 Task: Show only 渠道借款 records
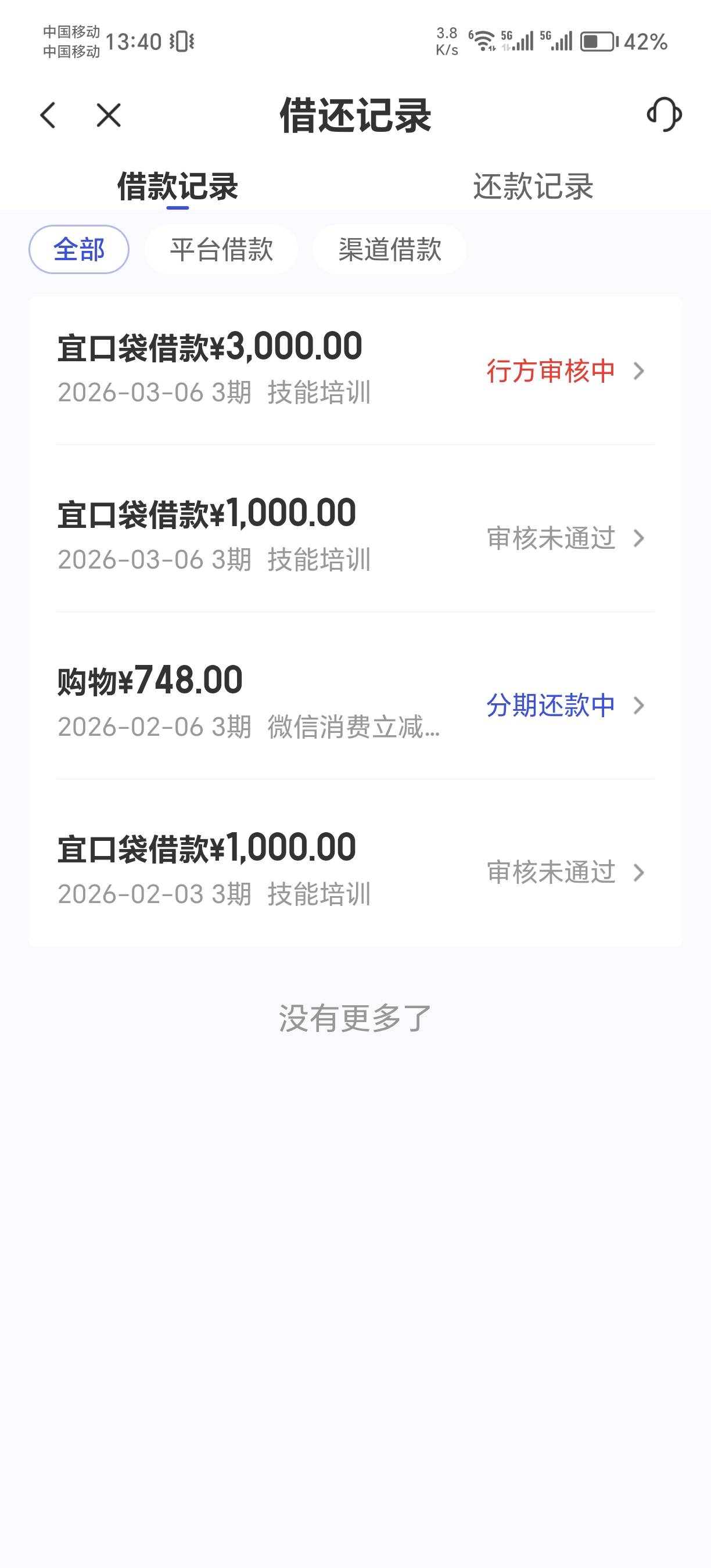tap(390, 250)
